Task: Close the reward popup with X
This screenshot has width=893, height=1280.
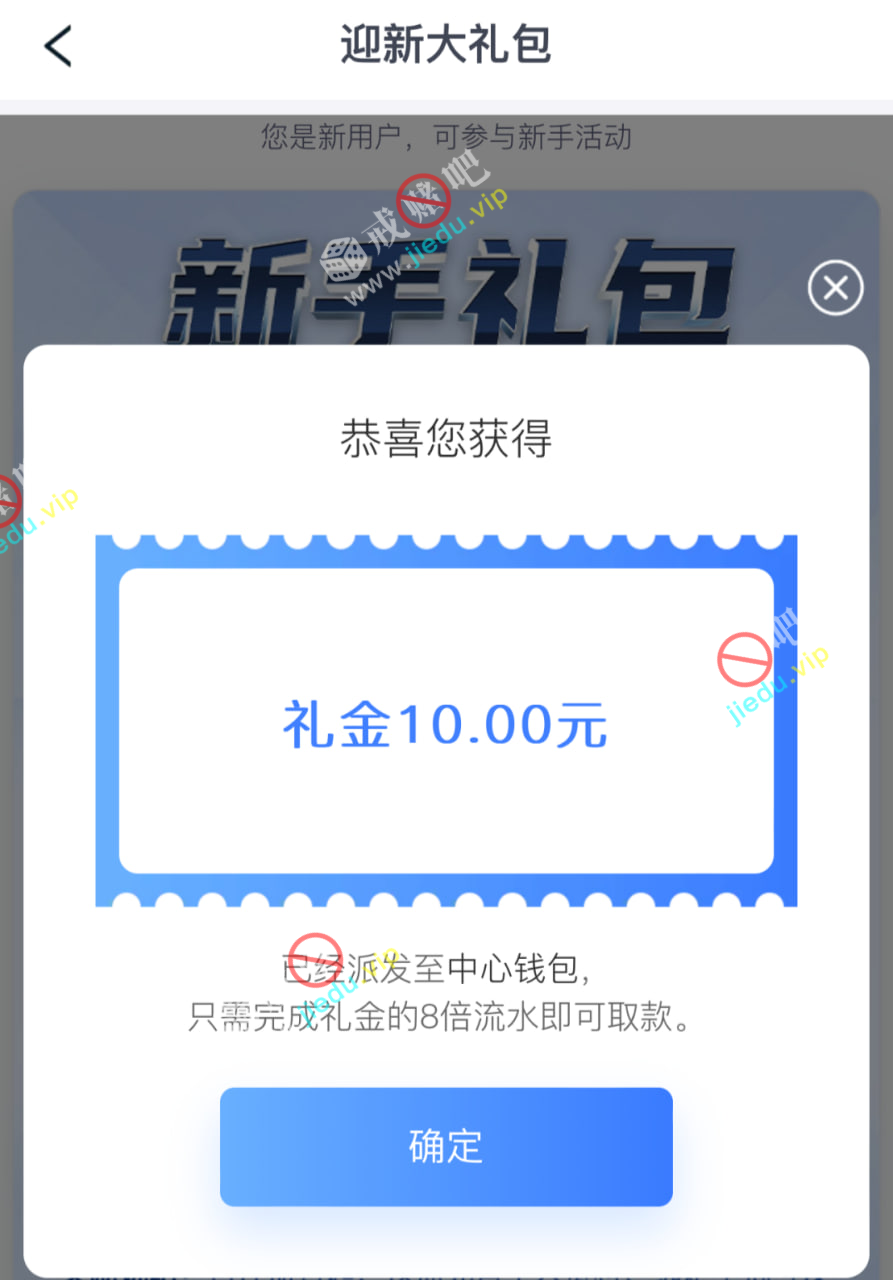Action: coord(835,288)
